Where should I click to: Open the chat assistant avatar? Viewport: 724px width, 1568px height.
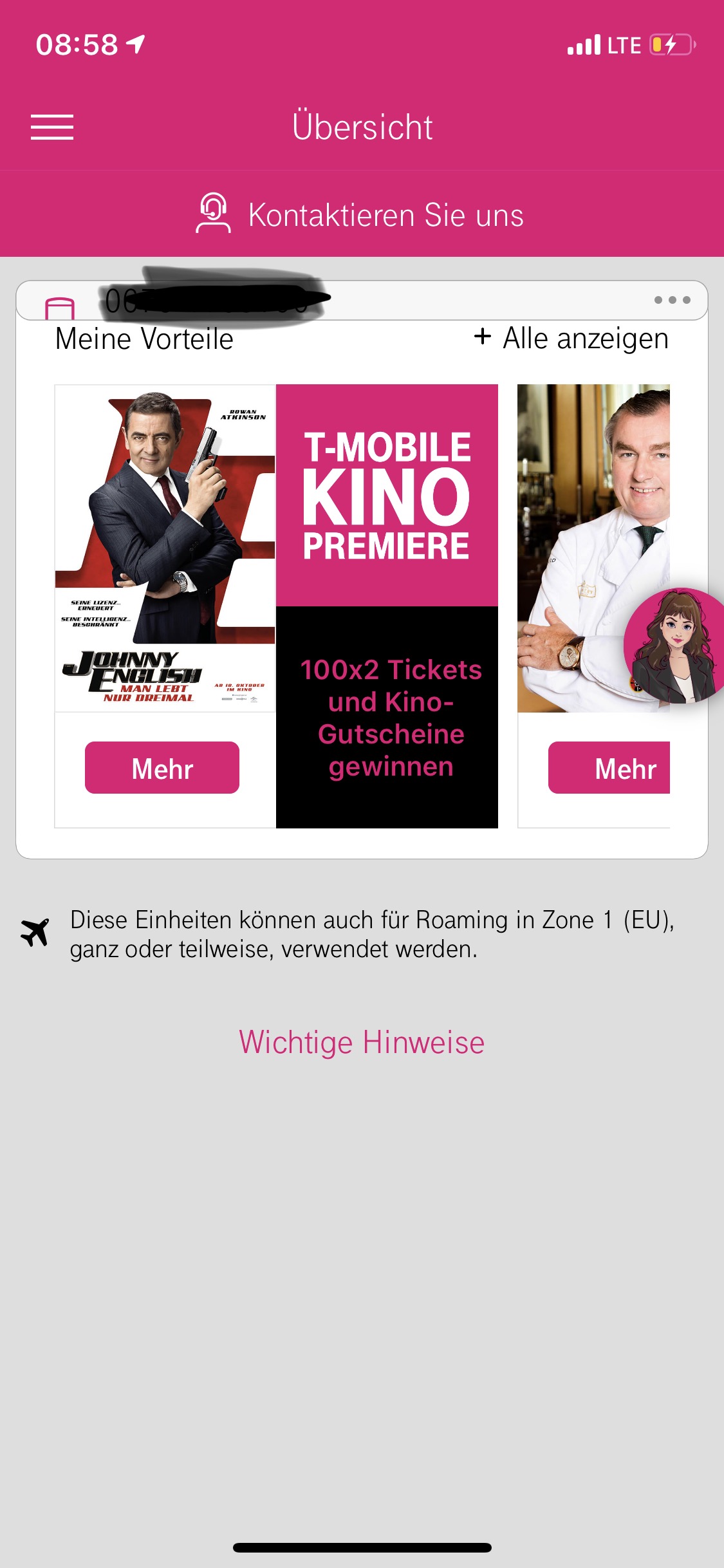674,645
